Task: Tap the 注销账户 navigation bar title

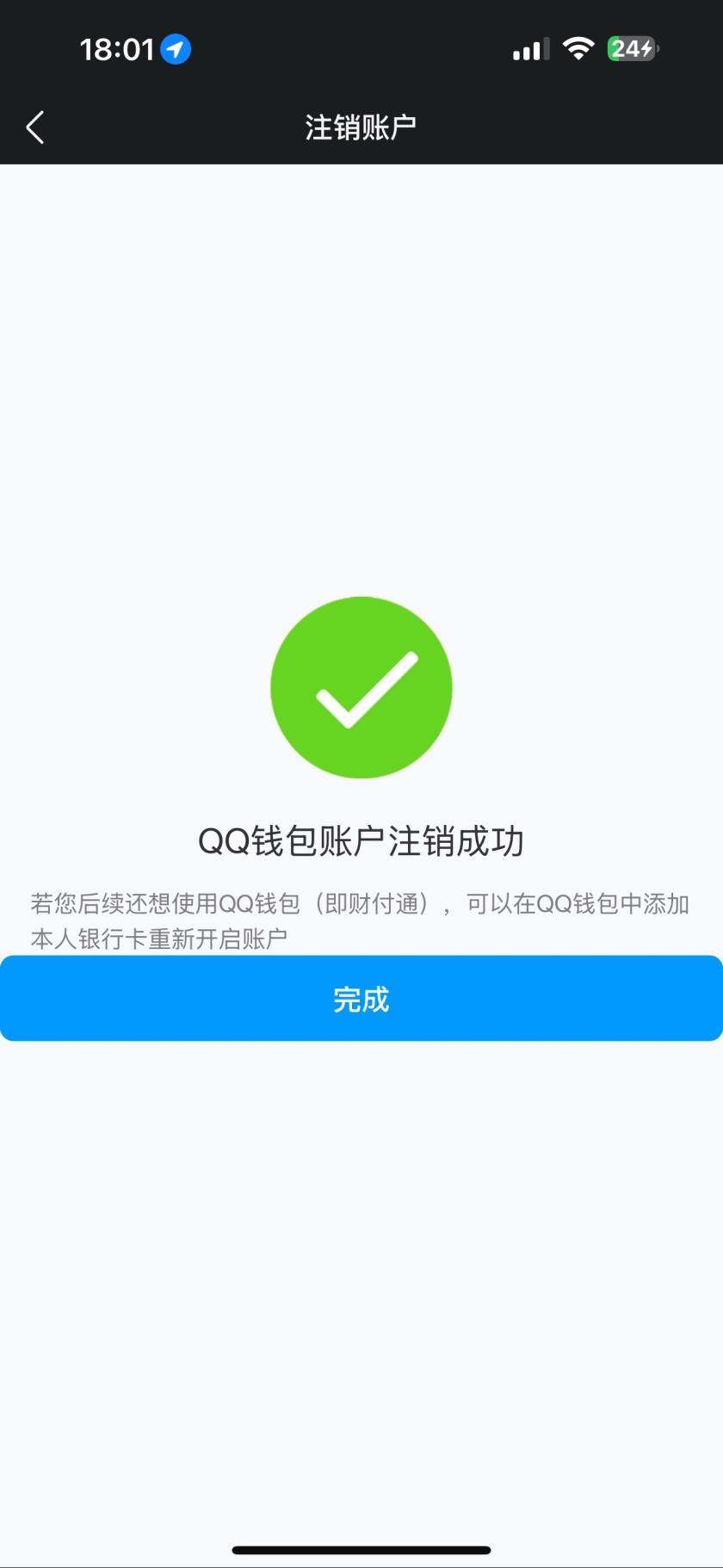Action: tap(361, 125)
